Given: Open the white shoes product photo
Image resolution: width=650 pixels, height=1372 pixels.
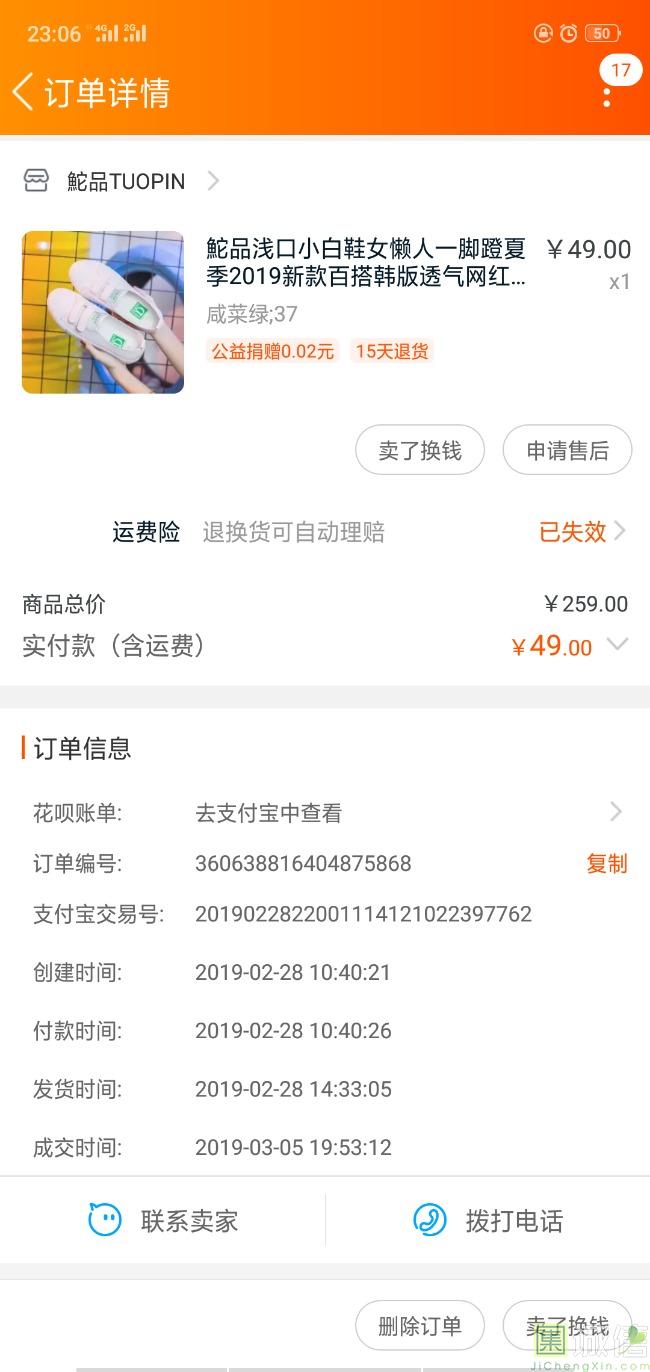Looking at the screenshot, I should click(x=103, y=312).
